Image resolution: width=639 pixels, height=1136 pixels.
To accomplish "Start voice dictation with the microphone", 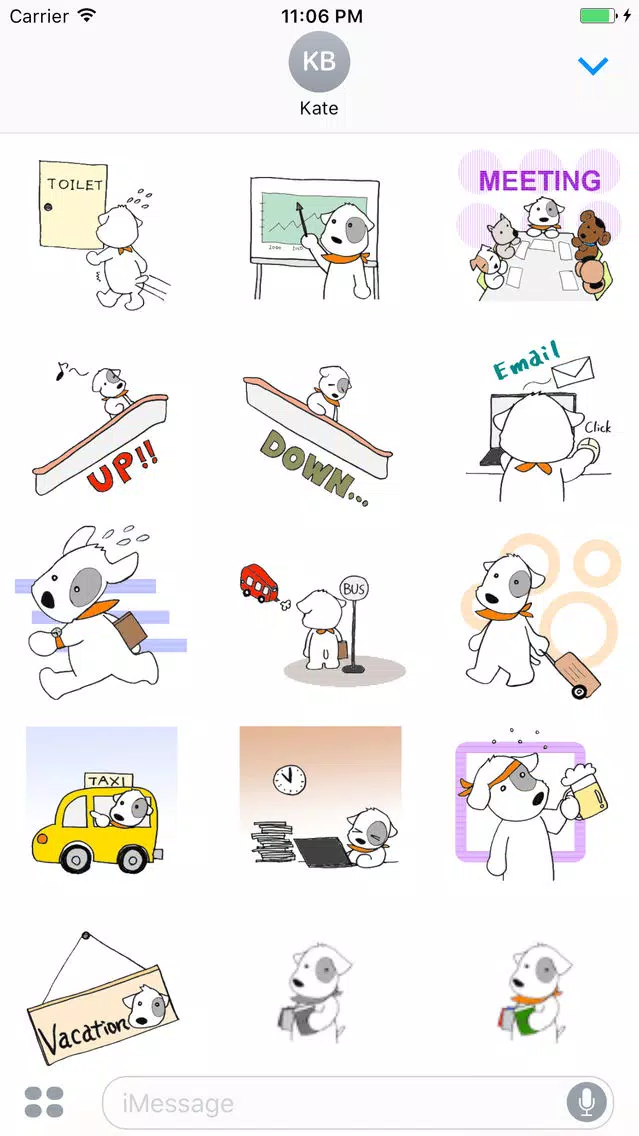I will pos(586,1103).
